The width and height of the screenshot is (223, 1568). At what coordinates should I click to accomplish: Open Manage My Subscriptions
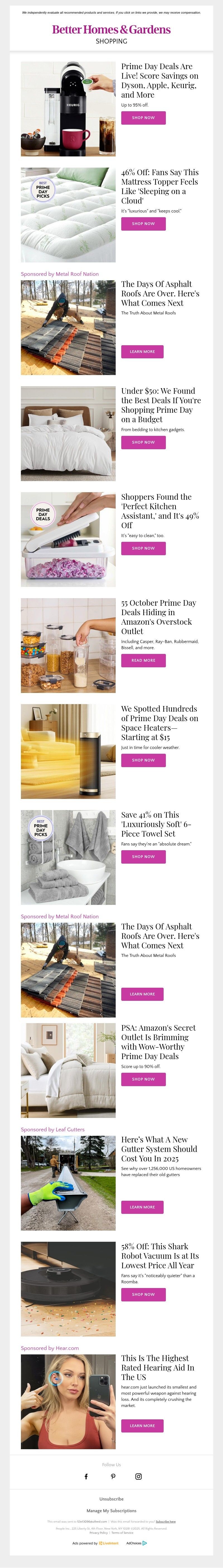tap(111, 1511)
